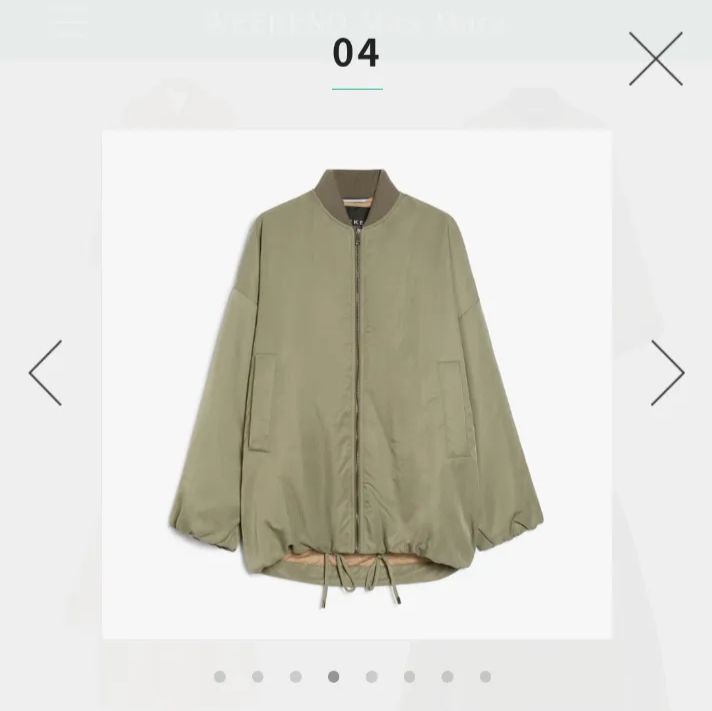Jump to the last page dot

[485, 676]
